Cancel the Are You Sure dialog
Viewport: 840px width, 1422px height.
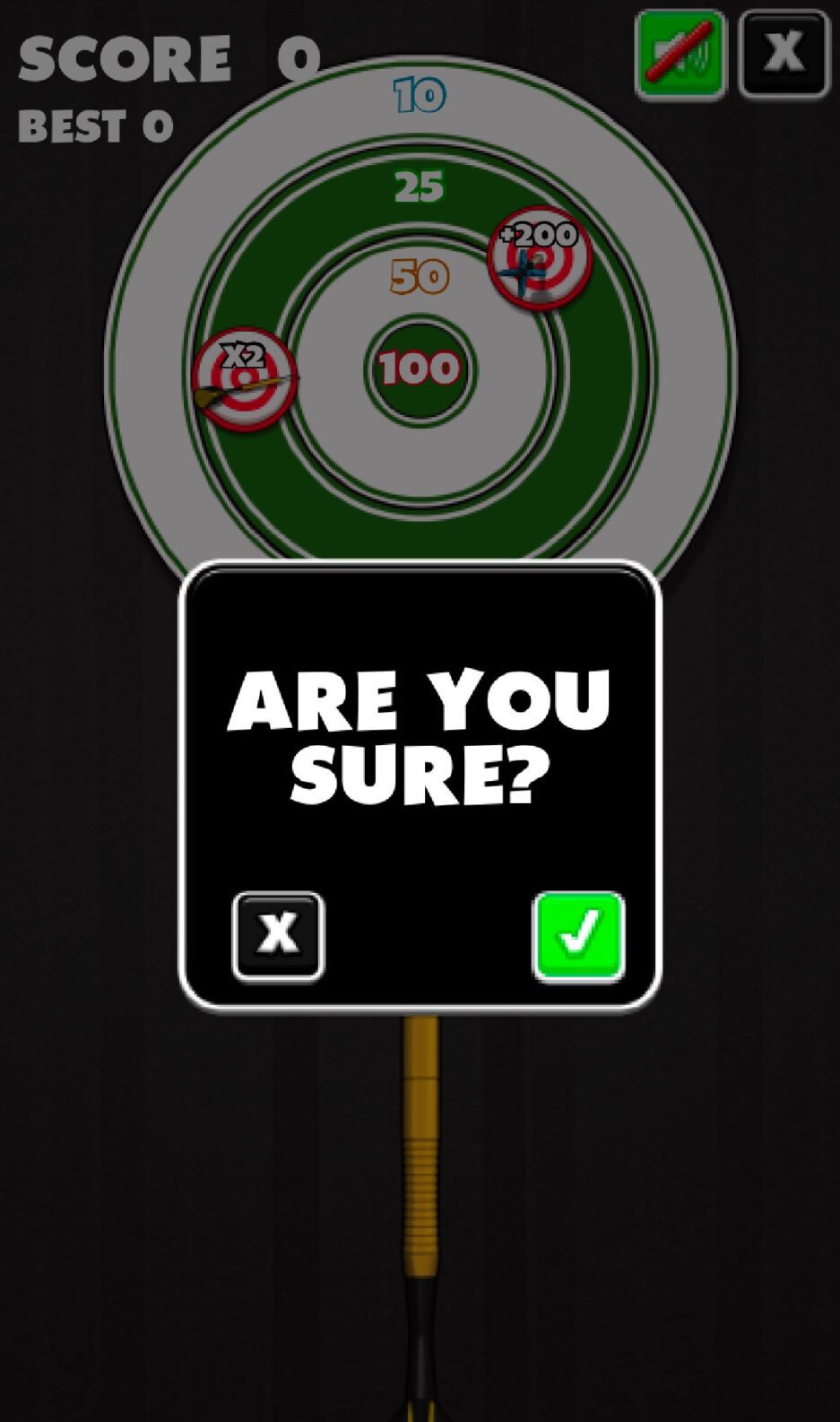[278, 936]
